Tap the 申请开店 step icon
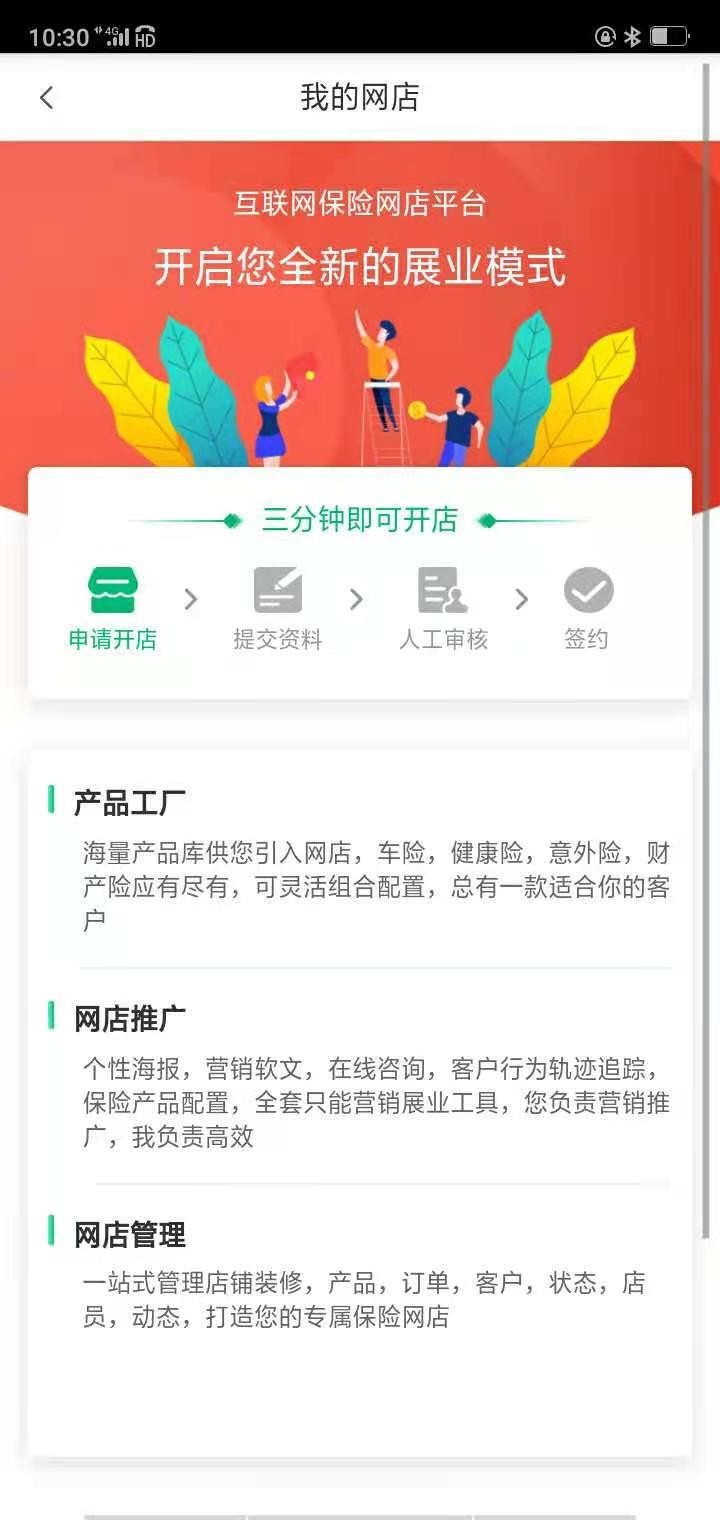Image resolution: width=720 pixels, height=1520 pixels. click(x=113, y=590)
